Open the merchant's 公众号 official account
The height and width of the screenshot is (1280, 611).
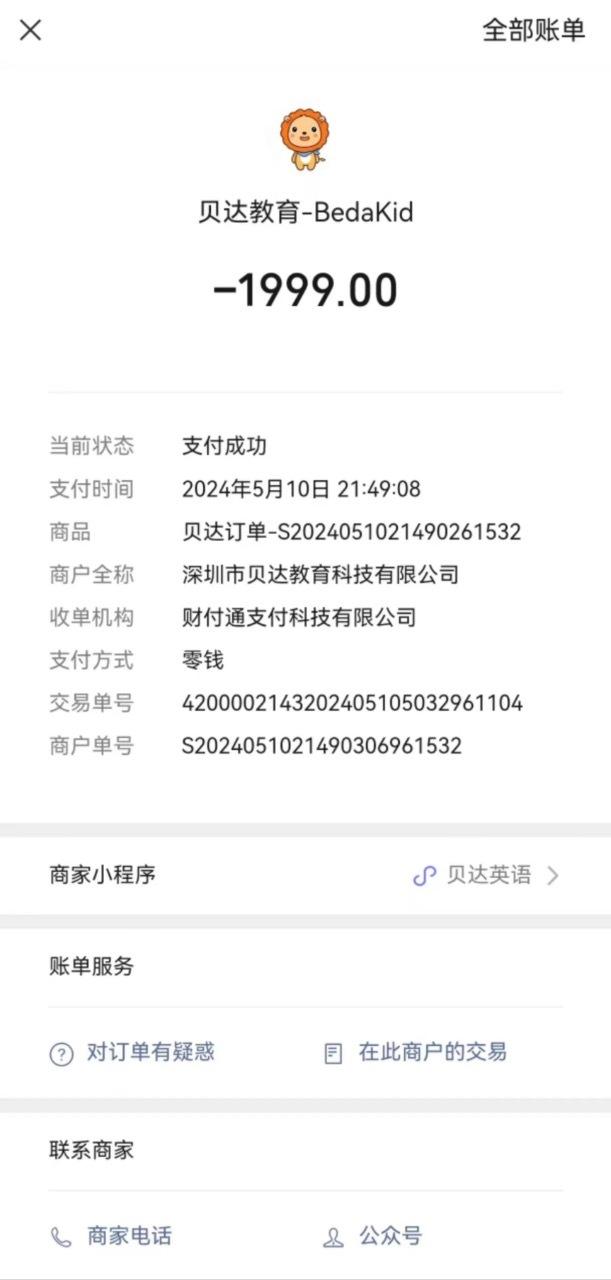click(373, 1236)
